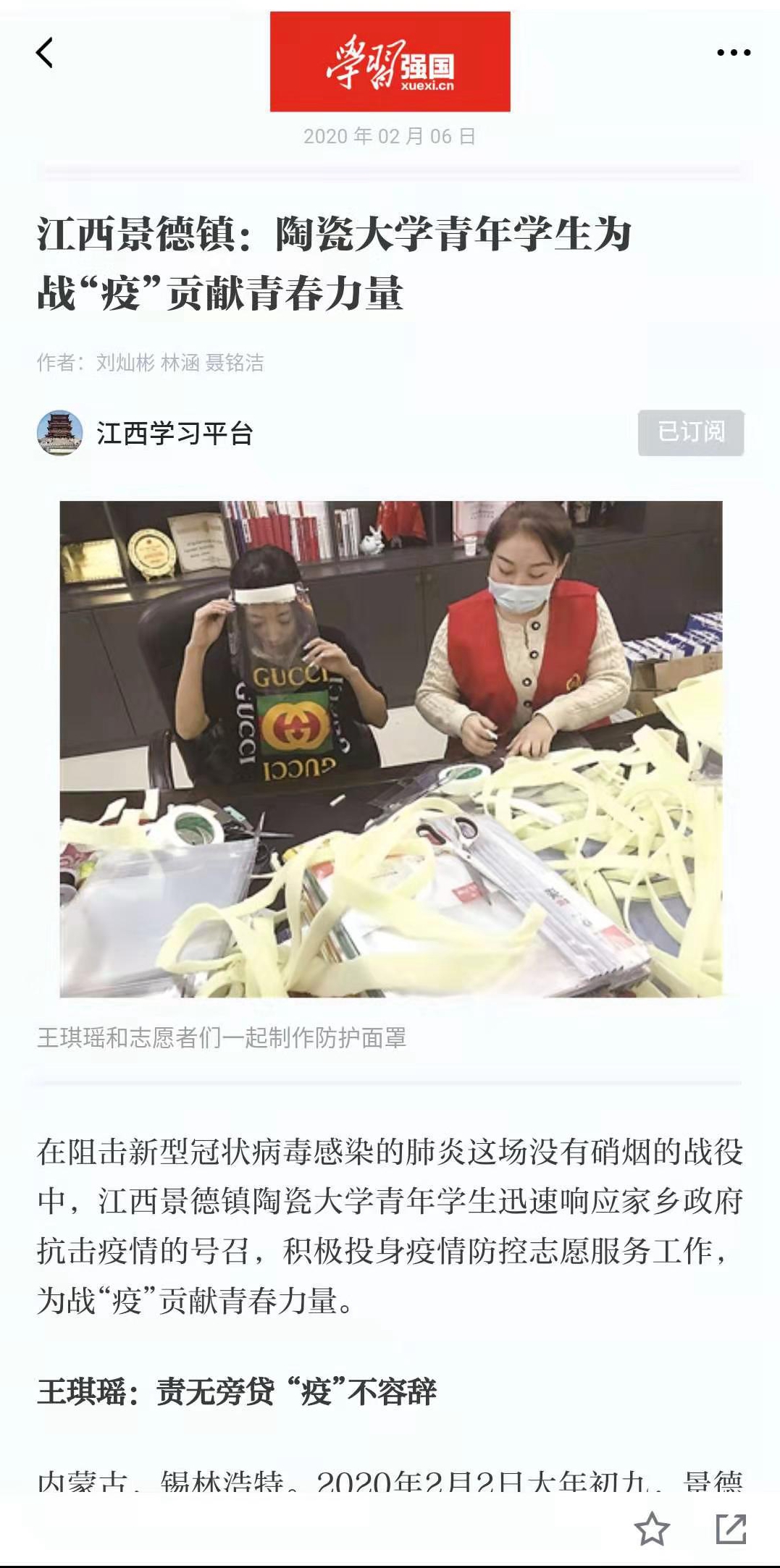Open the three-dot overflow menu
The image size is (780, 1568).
click(x=733, y=53)
